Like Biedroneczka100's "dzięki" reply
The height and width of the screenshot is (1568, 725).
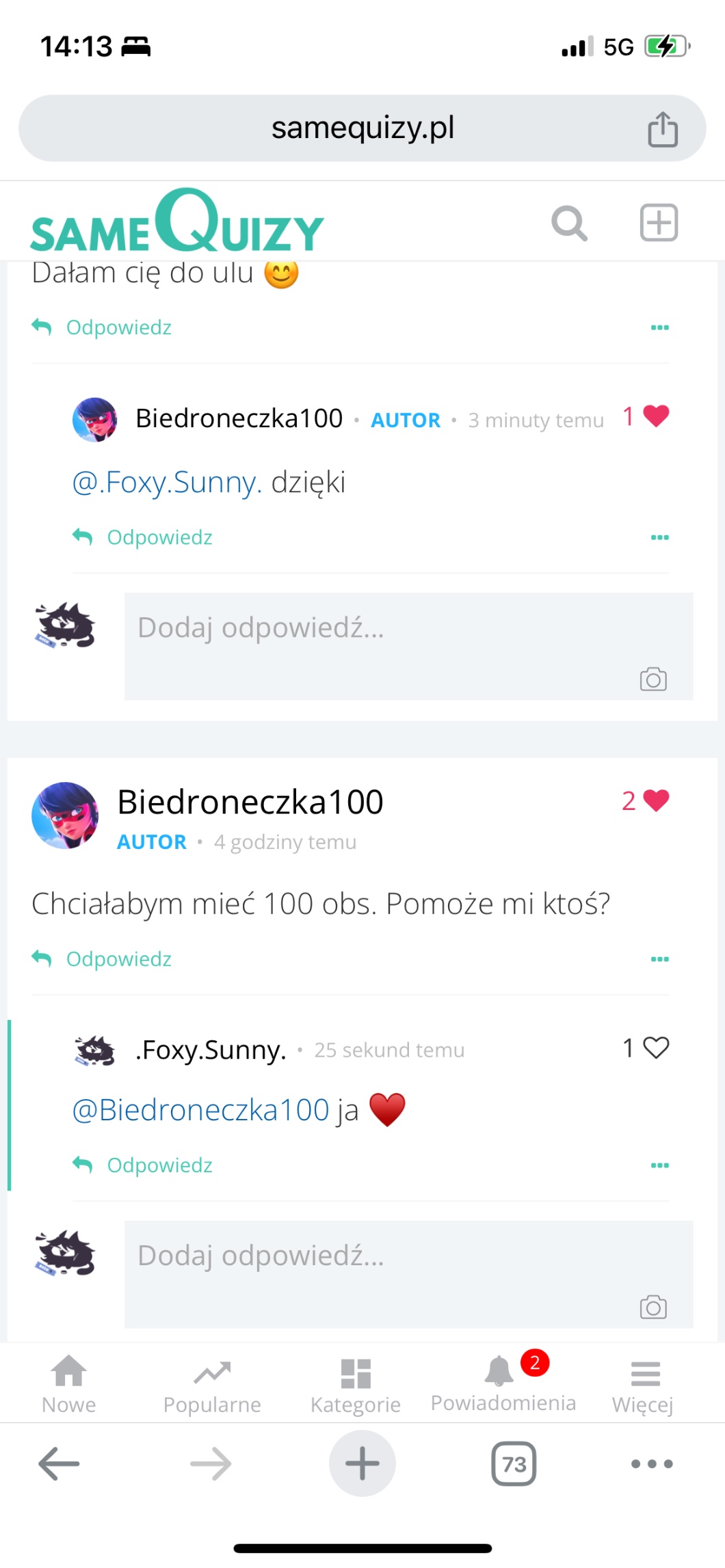coord(655,416)
